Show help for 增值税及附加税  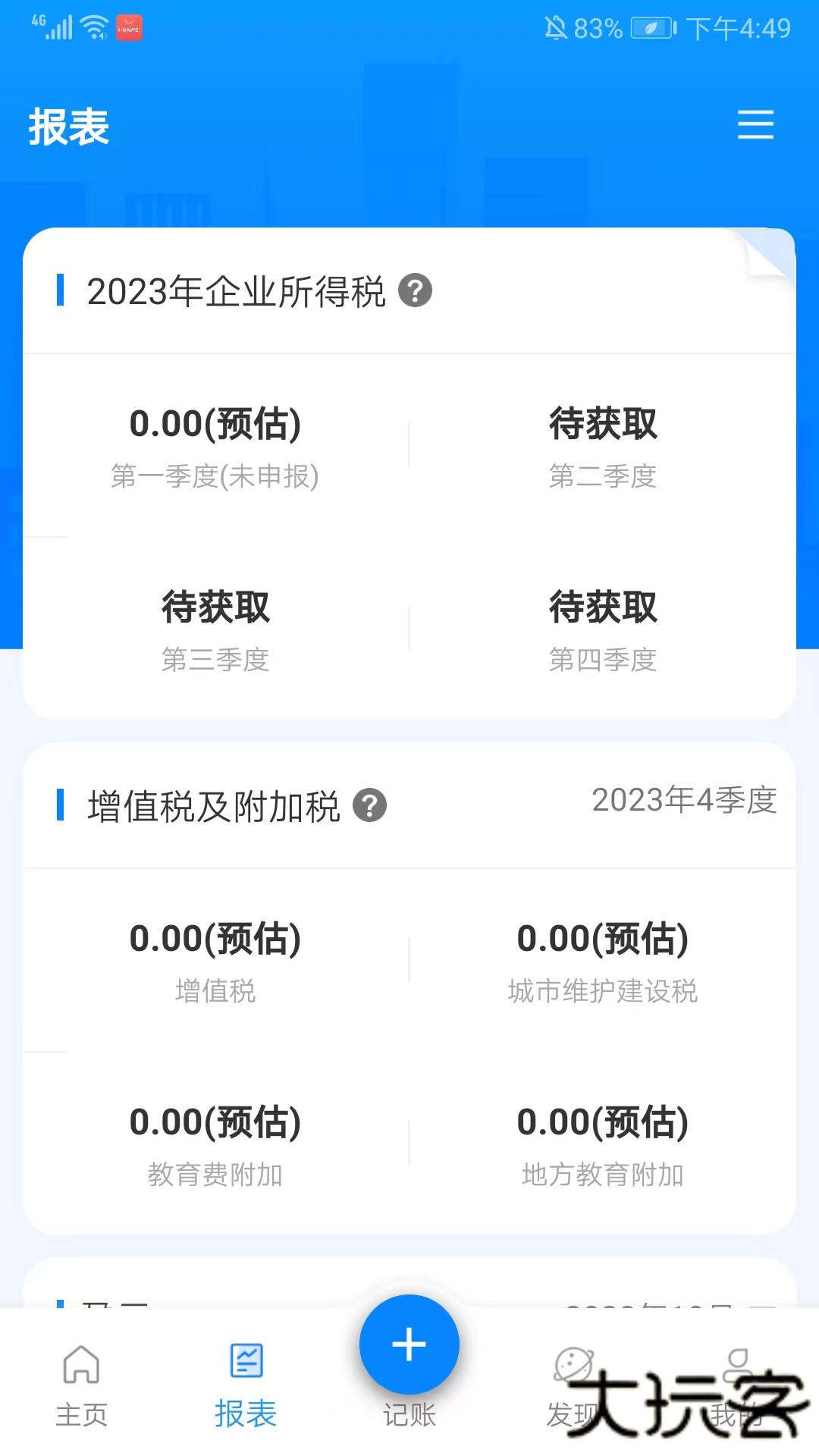click(x=370, y=805)
